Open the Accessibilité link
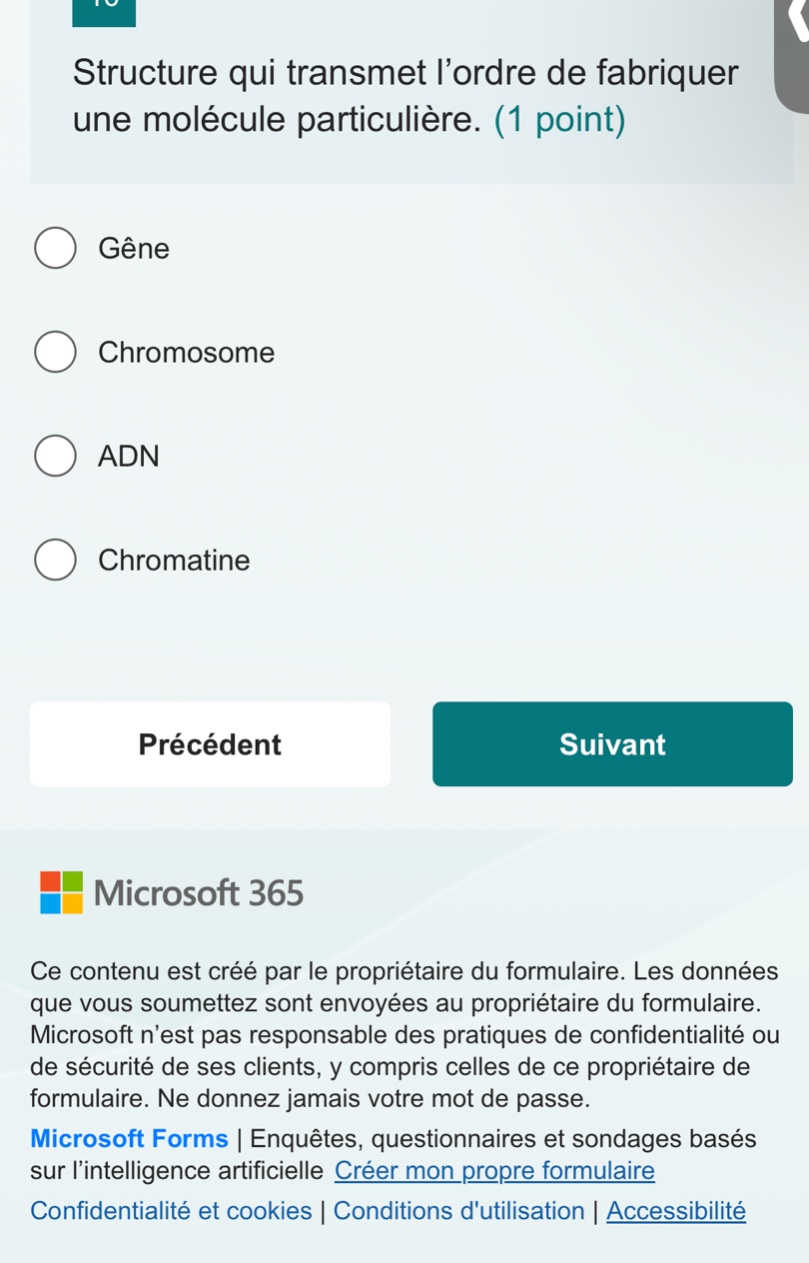Image resolution: width=809 pixels, height=1263 pixels. pyautogui.click(x=676, y=1210)
